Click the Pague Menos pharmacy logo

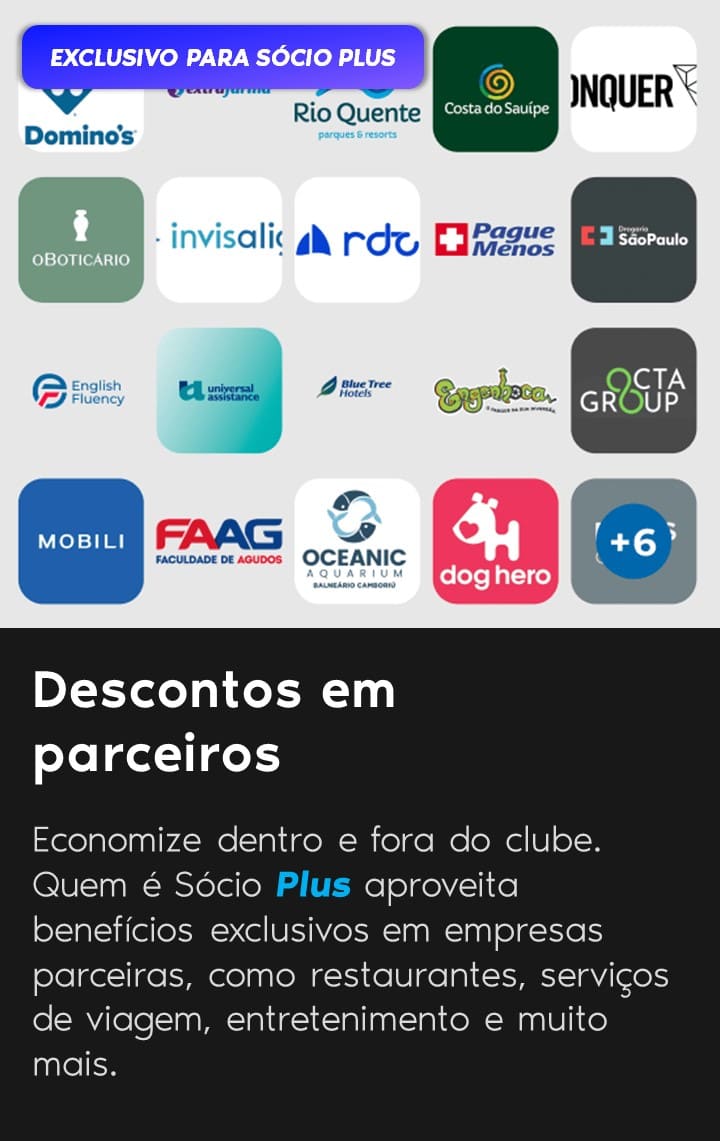[495, 240]
